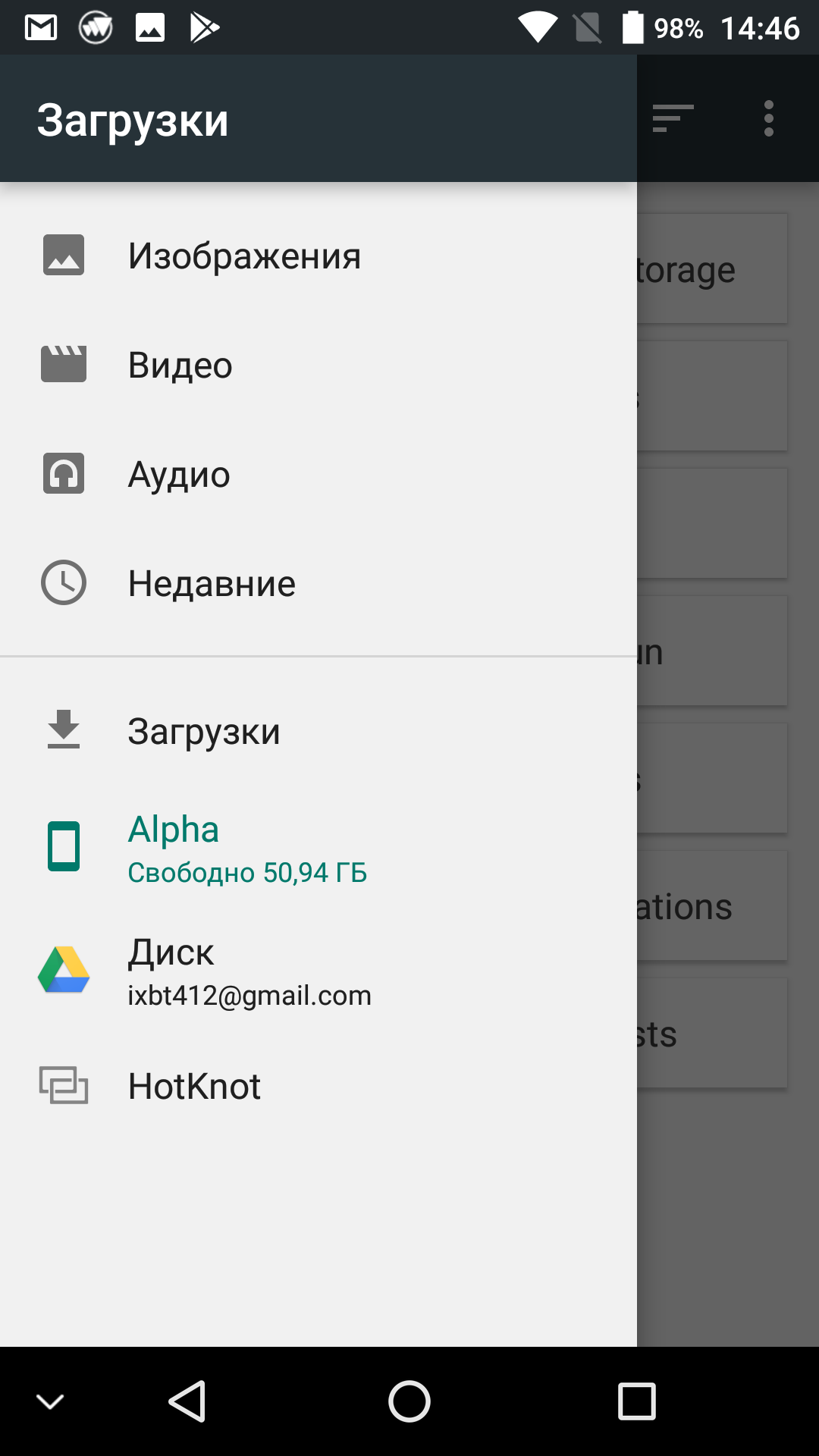
Task: Open the overflow menu
Action: (768, 118)
